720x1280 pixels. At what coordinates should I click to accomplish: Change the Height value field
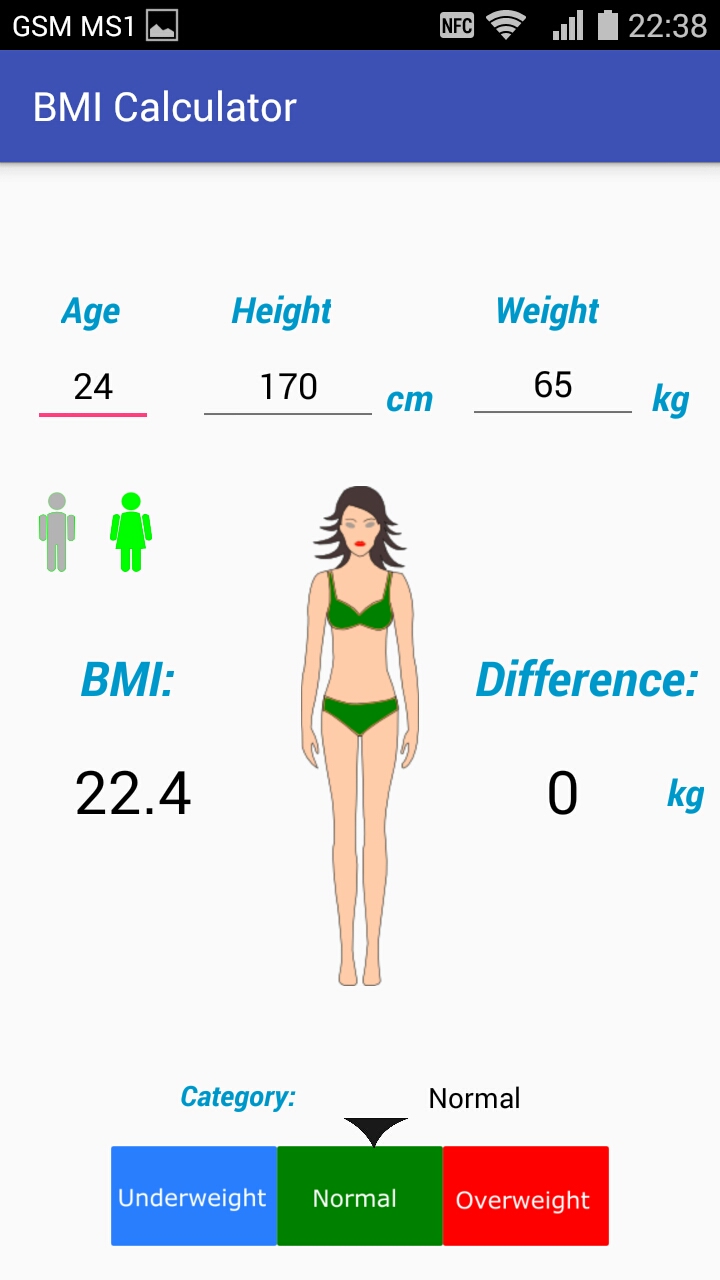(288, 387)
